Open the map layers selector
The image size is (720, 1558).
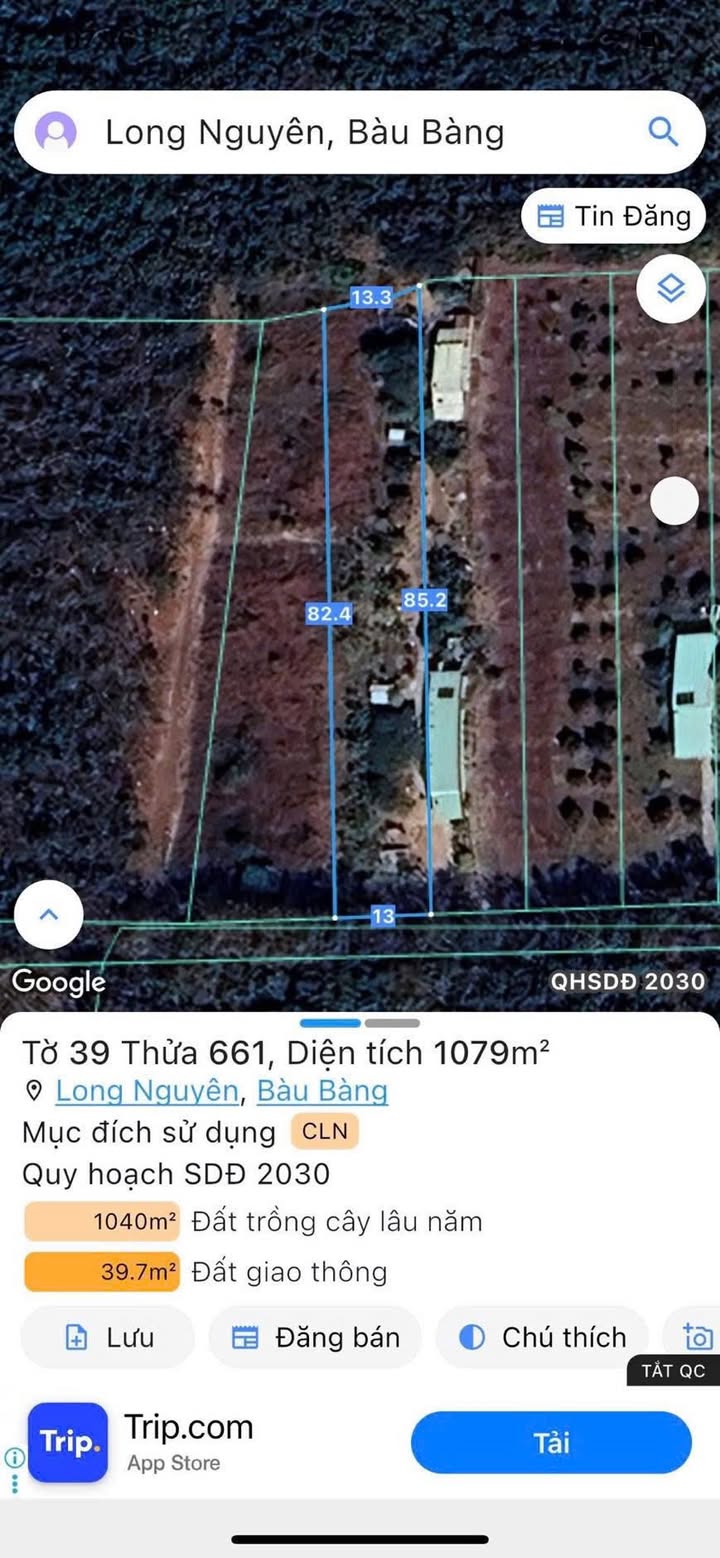670,289
